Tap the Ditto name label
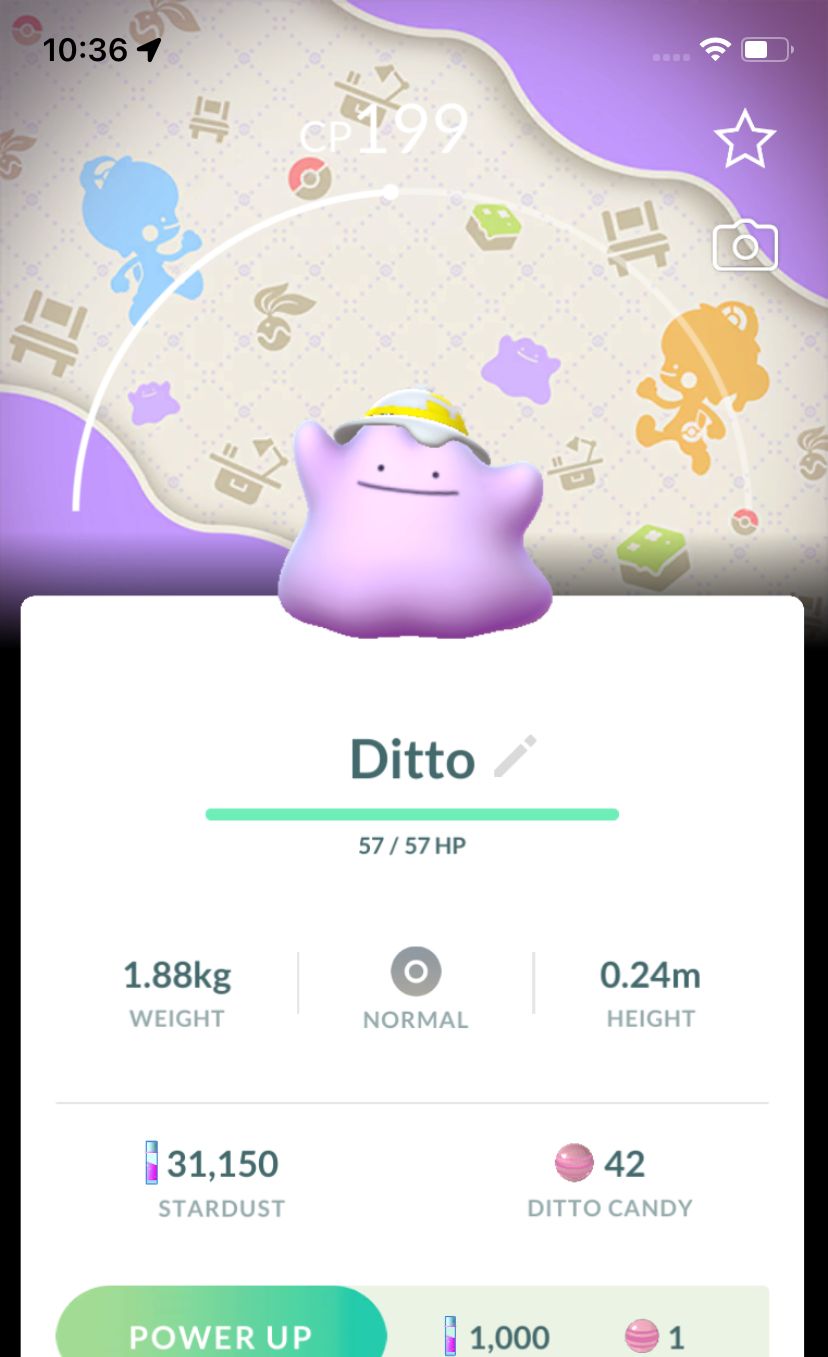Image resolution: width=828 pixels, height=1357 pixels. [x=412, y=758]
